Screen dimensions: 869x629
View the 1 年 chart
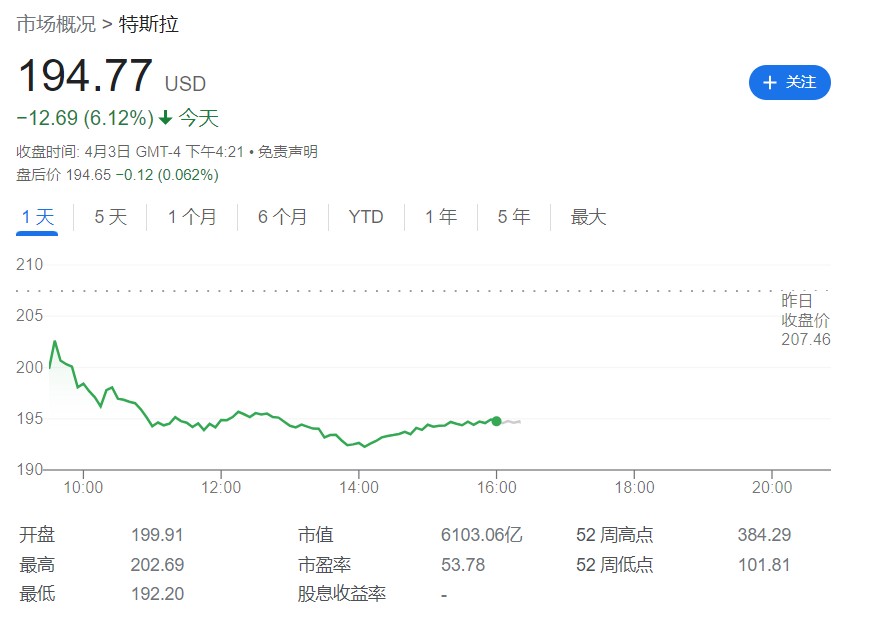440,217
